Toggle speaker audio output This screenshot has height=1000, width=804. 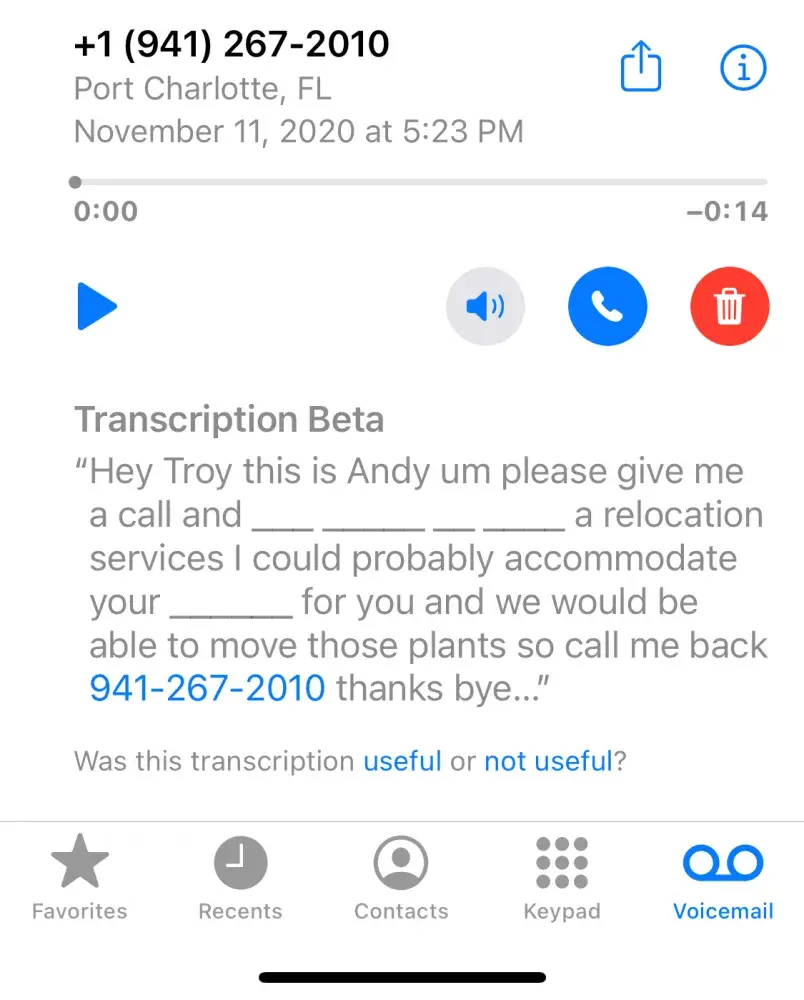(x=485, y=307)
